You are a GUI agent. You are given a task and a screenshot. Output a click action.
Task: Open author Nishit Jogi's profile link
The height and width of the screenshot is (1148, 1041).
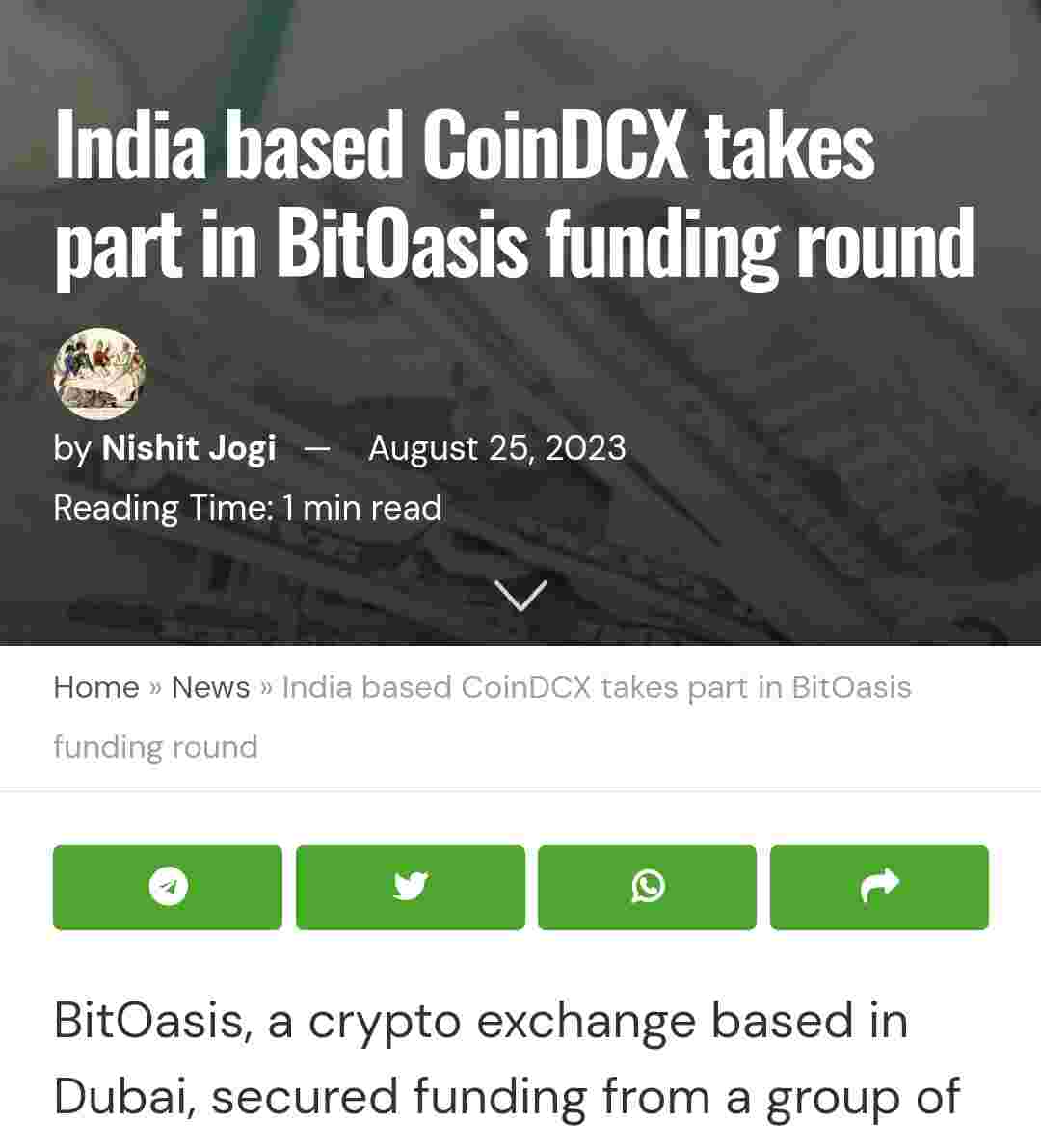pos(188,448)
